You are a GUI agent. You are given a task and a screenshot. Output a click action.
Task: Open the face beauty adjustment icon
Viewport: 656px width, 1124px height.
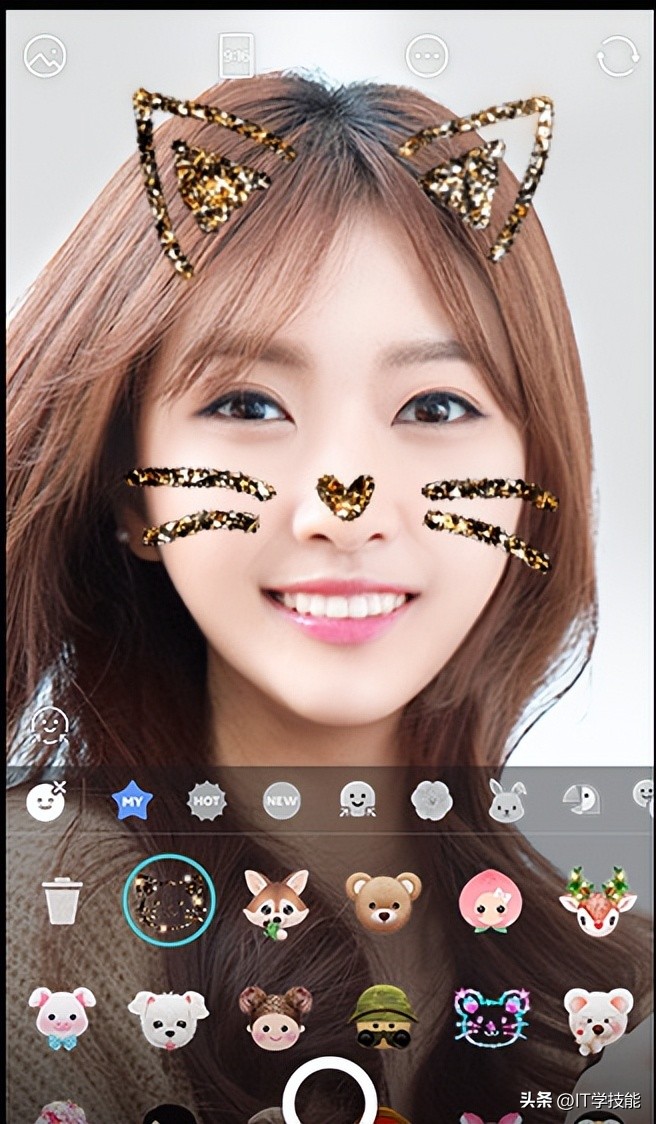tap(49, 725)
